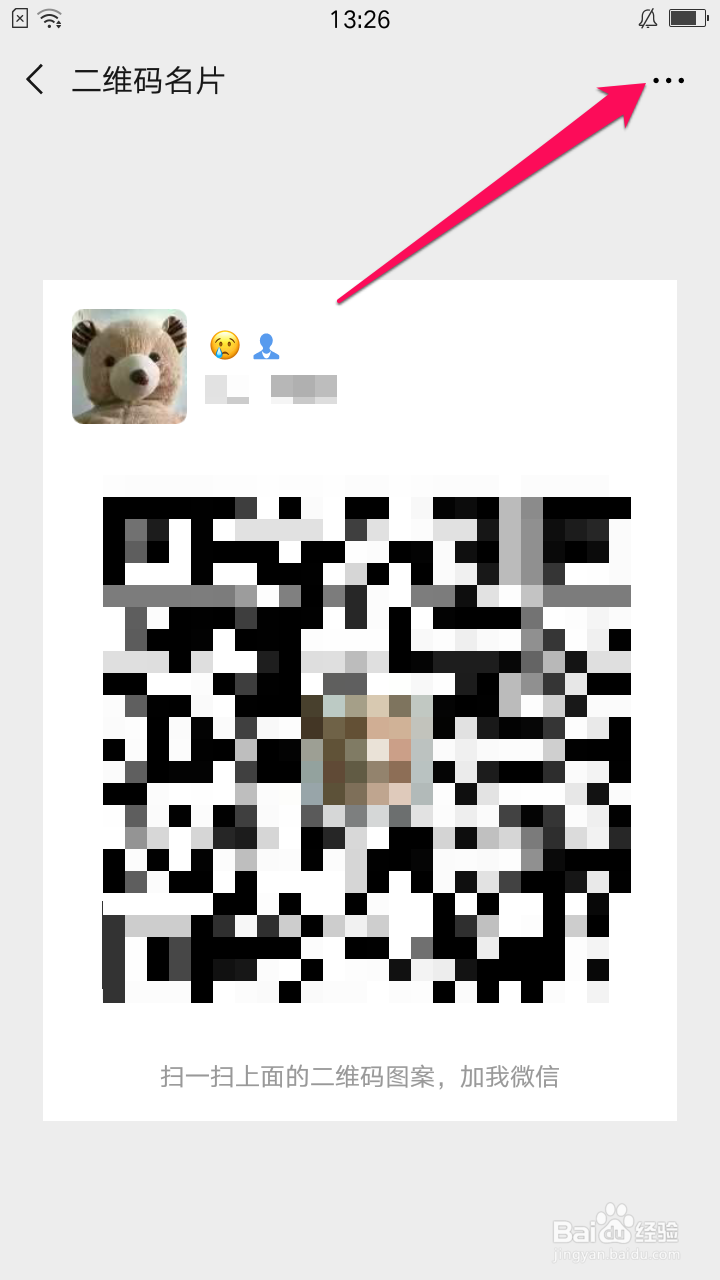Tap the center logo inside the QR code
720x1280 pixels.
click(x=366, y=745)
